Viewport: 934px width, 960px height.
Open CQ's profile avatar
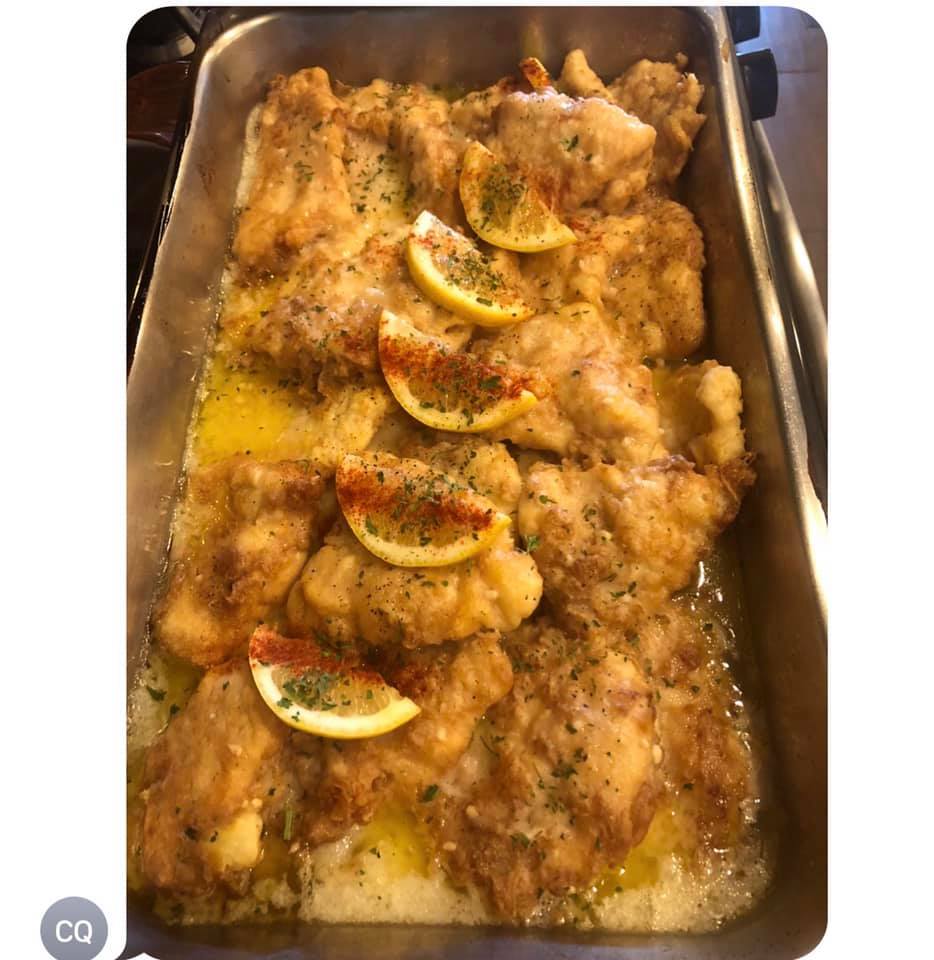74,929
